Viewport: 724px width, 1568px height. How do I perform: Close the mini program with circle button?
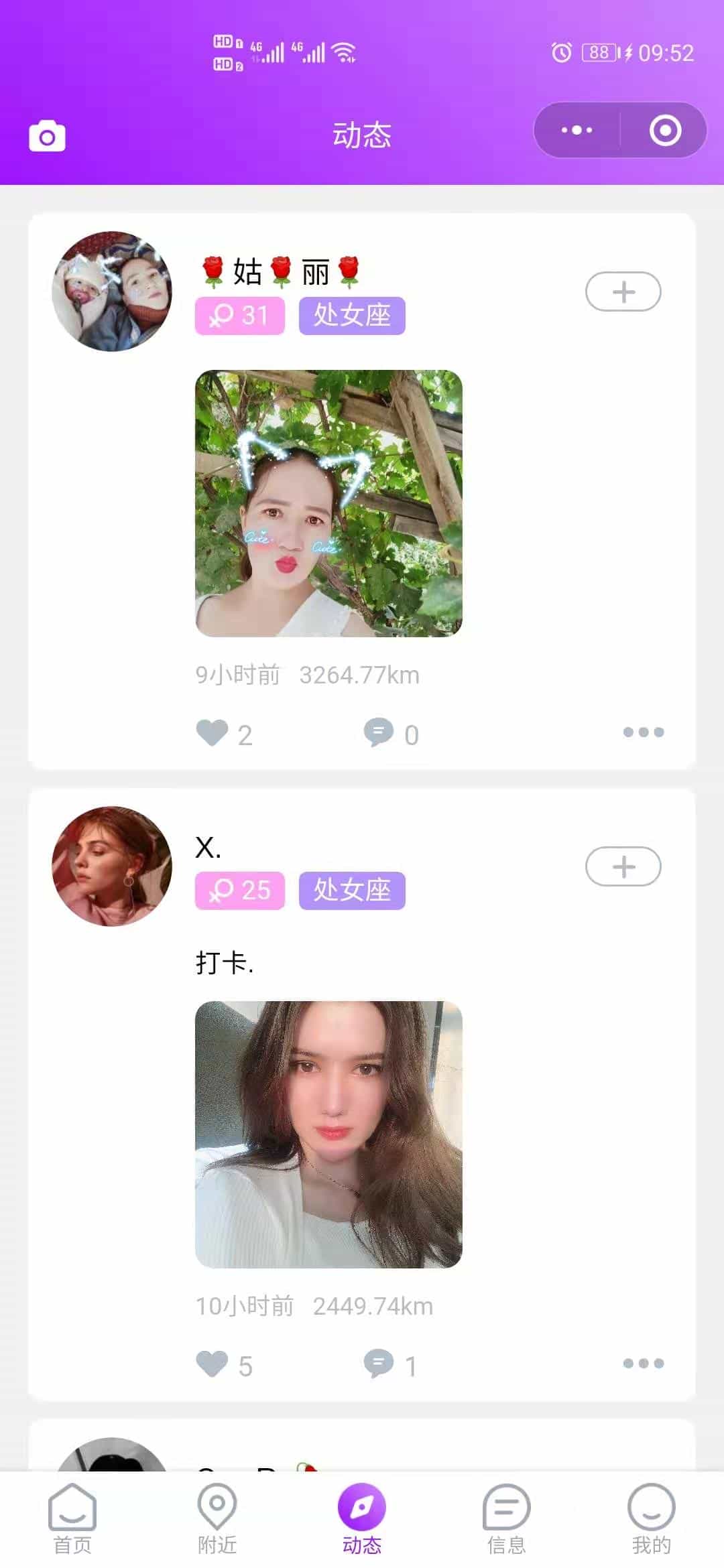pos(665,130)
